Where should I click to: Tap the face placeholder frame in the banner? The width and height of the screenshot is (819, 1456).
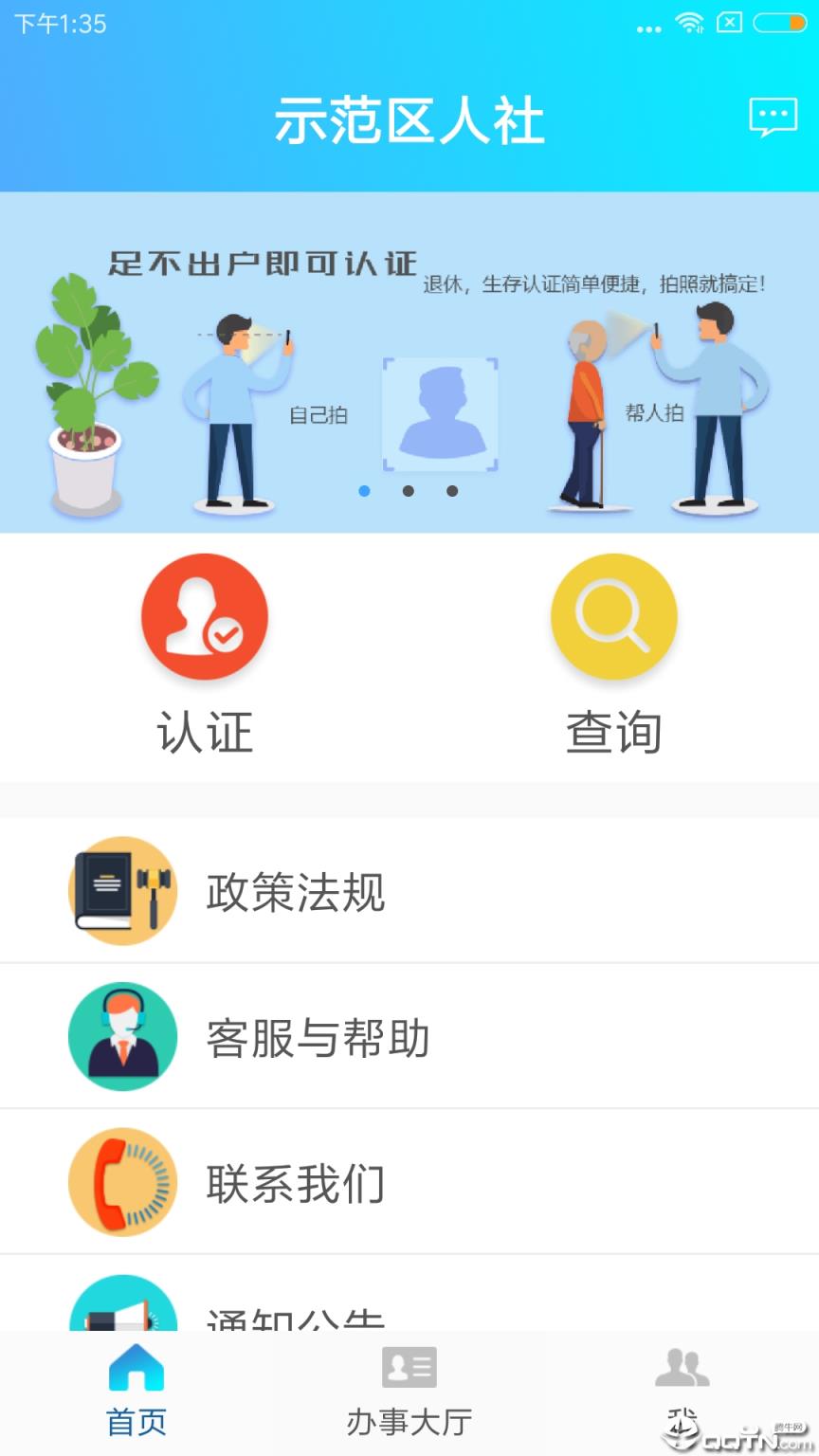click(x=442, y=414)
